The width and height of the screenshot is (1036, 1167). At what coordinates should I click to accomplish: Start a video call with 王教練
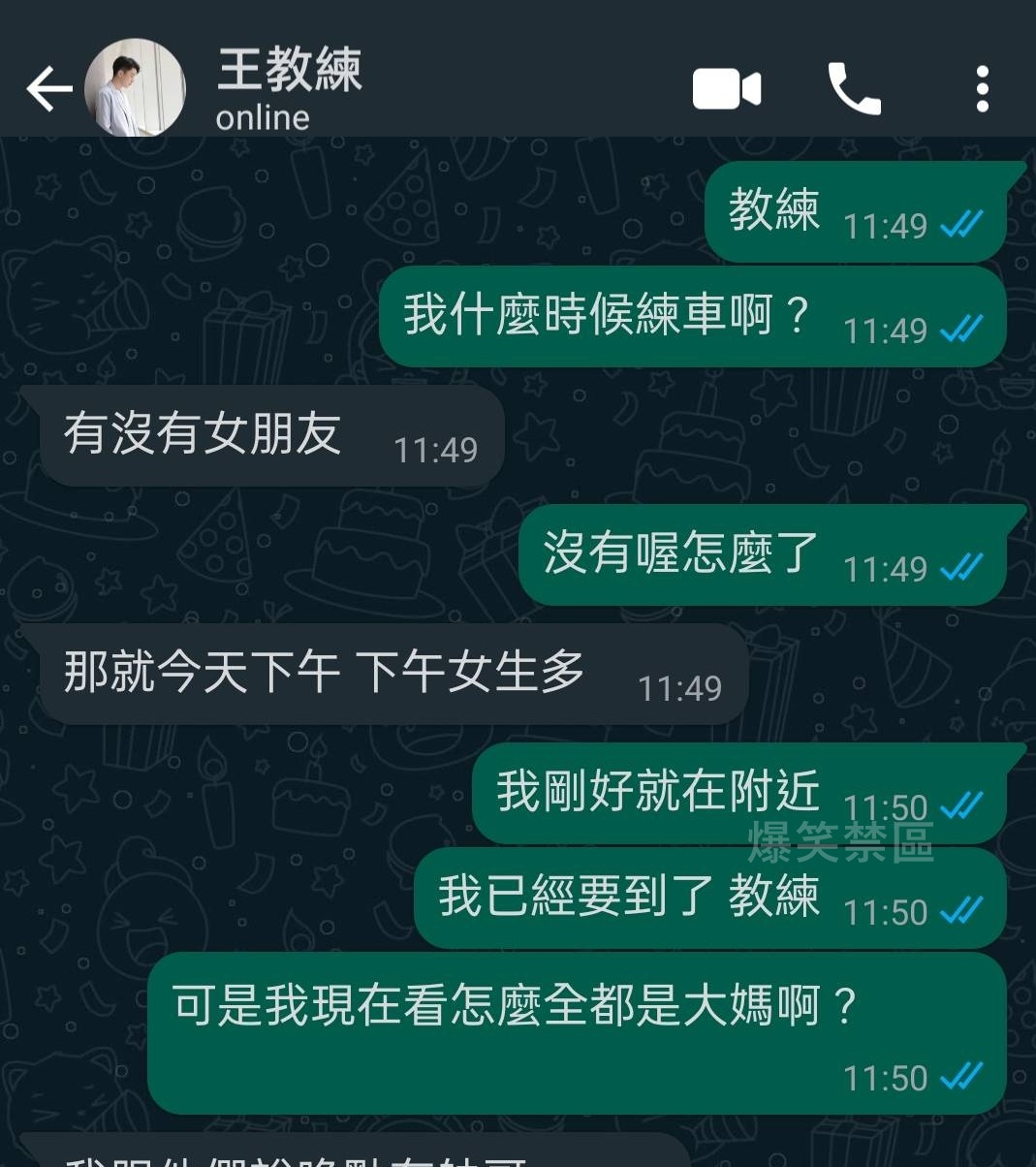point(727,89)
